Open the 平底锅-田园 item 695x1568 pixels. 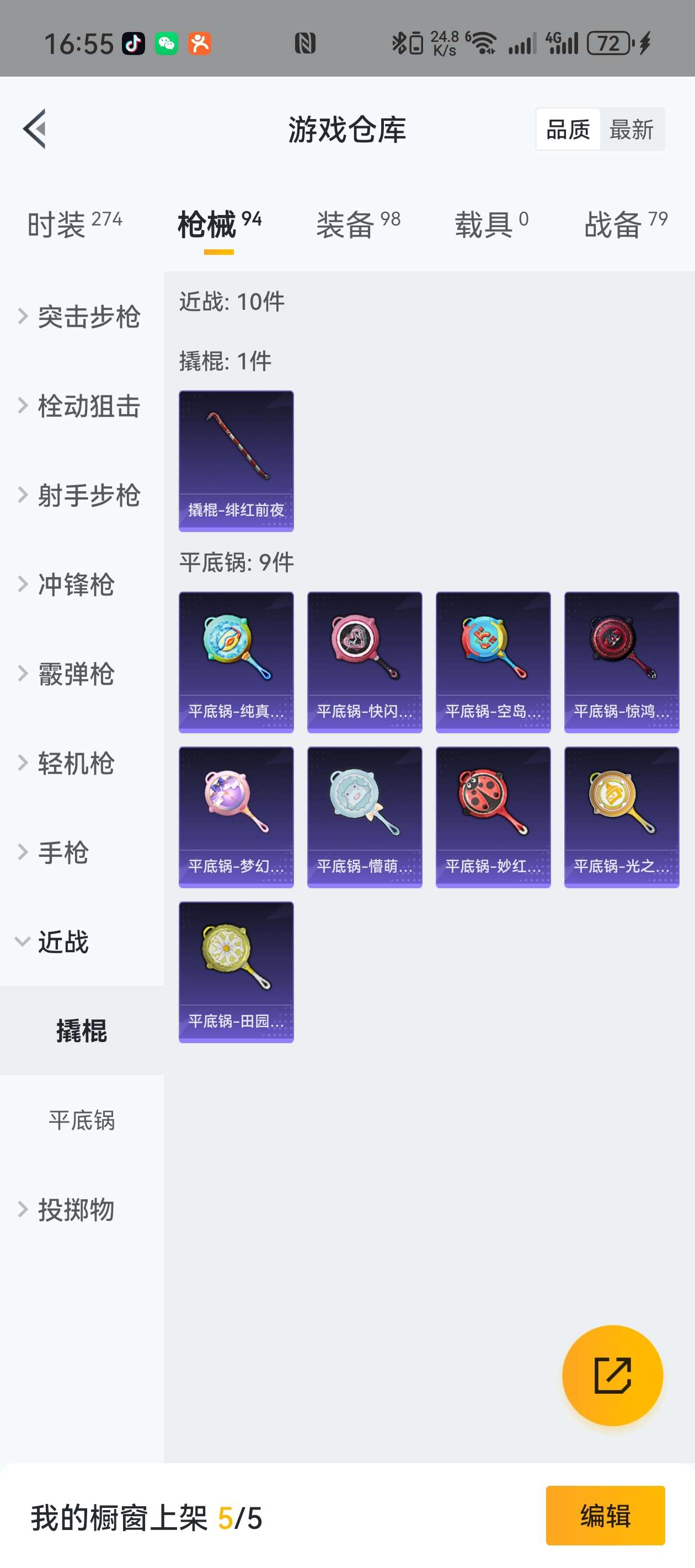pos(236,971)
